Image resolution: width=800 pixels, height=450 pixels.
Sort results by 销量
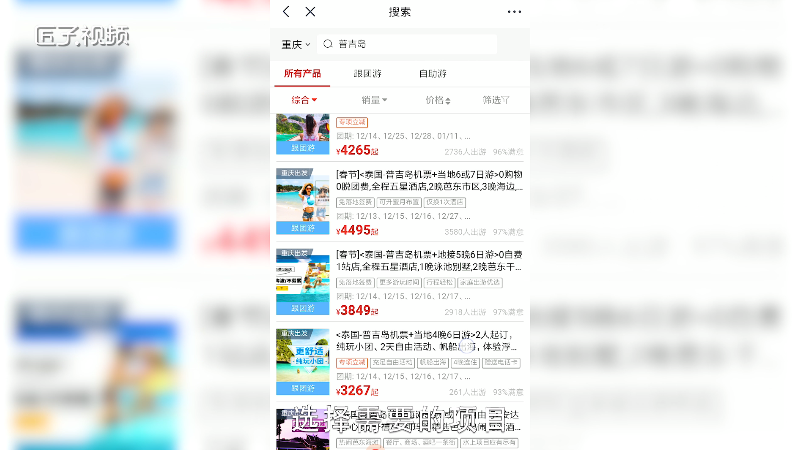click(374, 100)
